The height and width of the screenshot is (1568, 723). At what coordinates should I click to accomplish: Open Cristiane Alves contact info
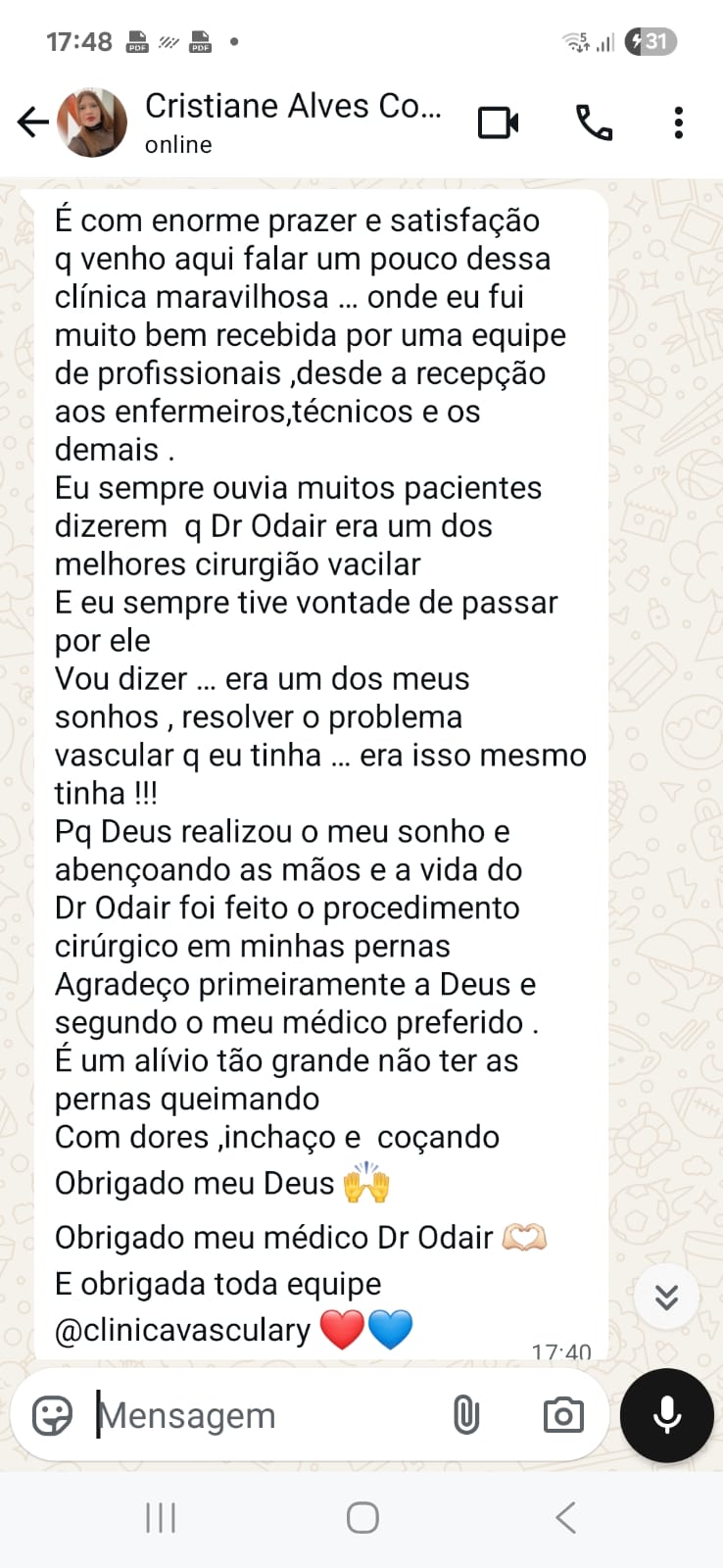pos(292,122)
